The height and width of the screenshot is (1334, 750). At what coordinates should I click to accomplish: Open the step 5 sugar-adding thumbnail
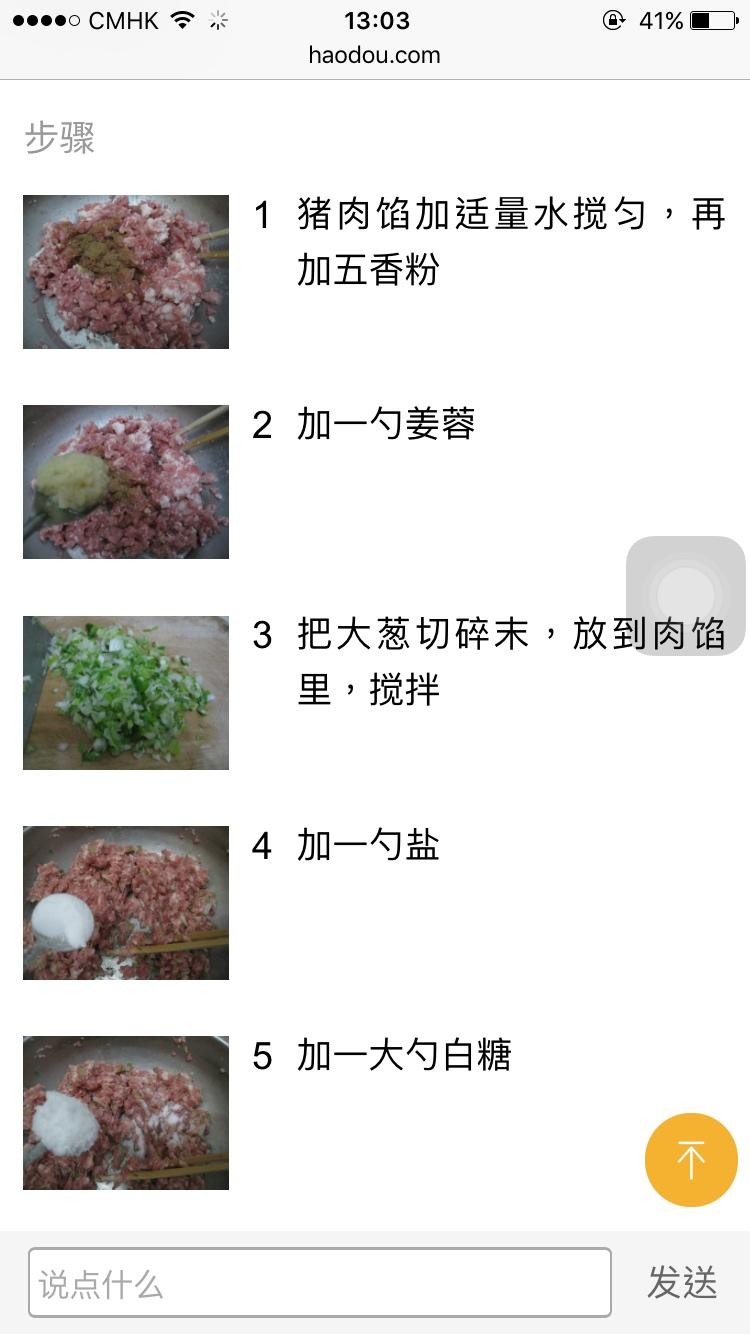click(x=124, y=1112)
